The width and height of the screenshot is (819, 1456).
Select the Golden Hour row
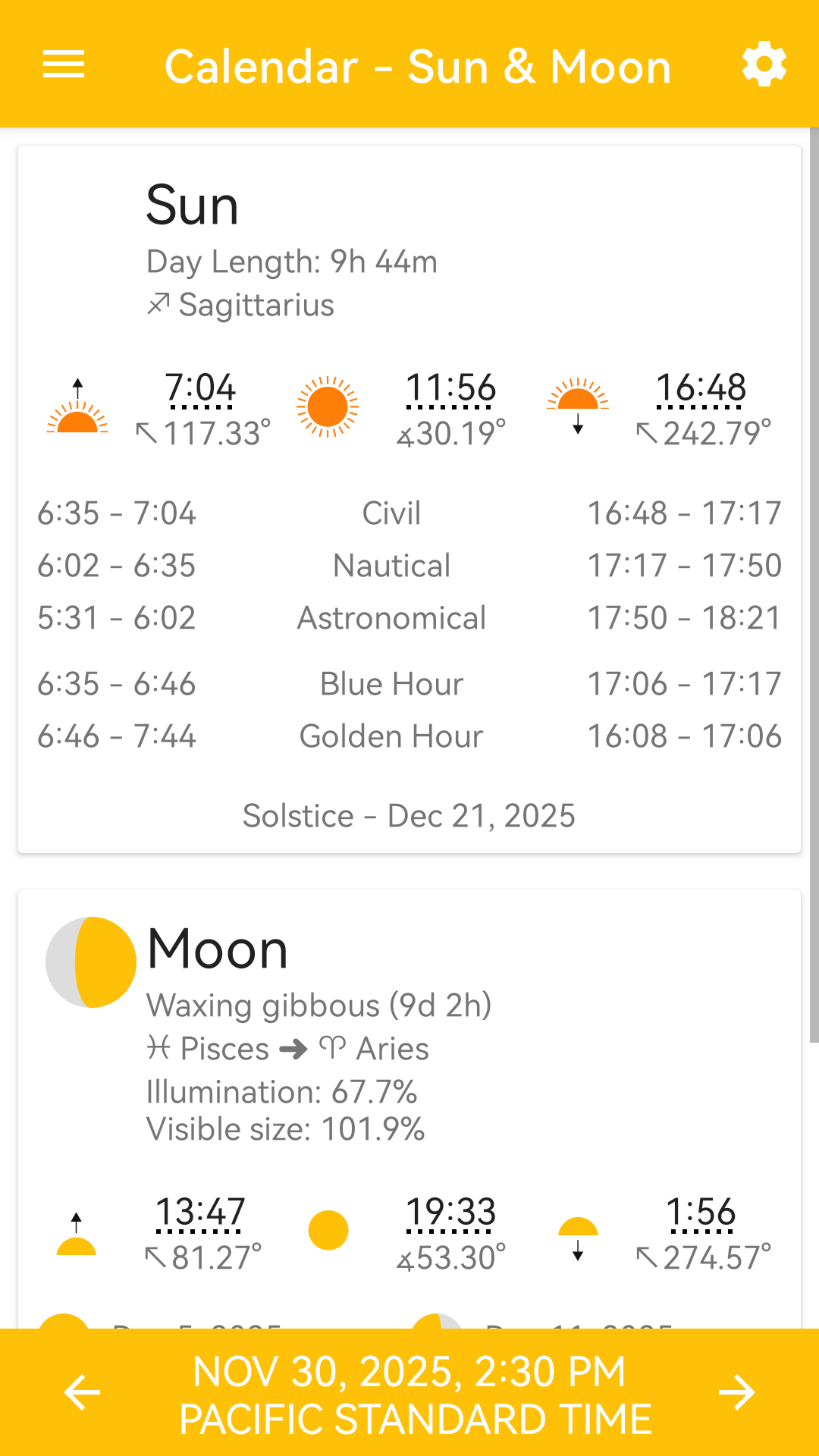click(391, 735)
